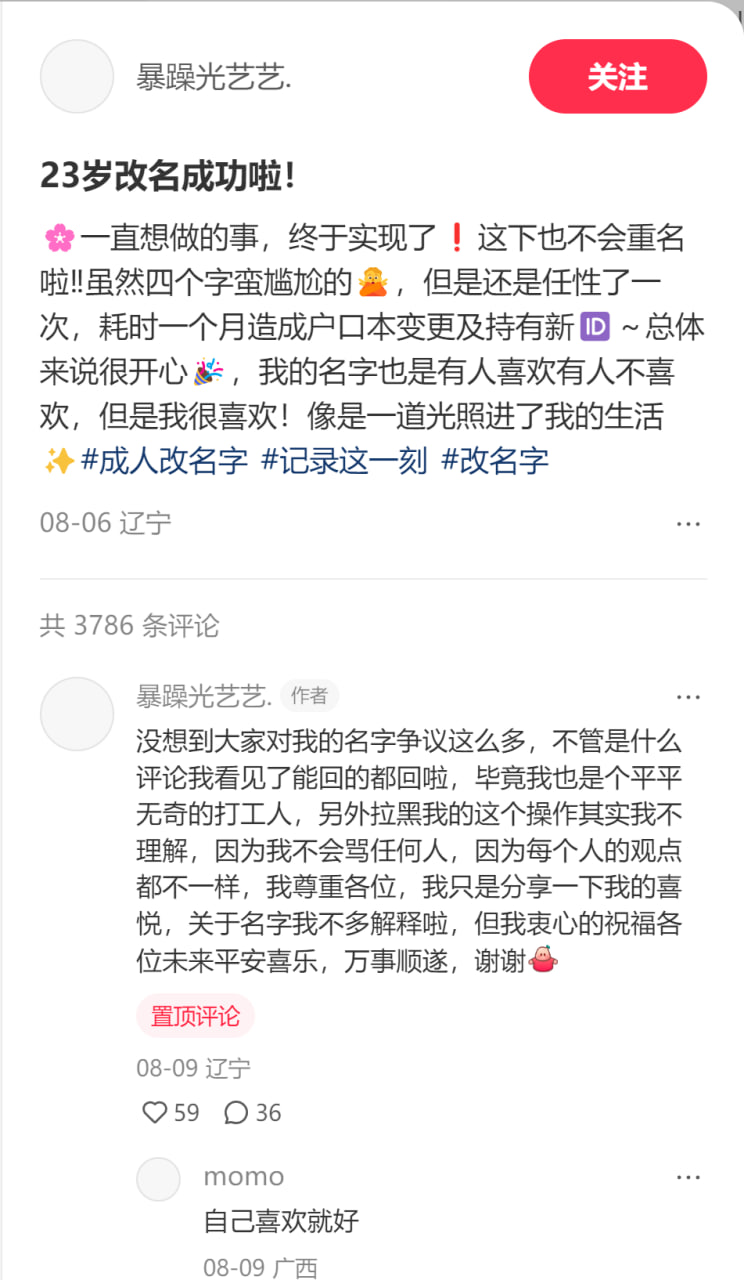
Task: Like the pinned comment with the heart icon
Action: tap(153, 1113)
